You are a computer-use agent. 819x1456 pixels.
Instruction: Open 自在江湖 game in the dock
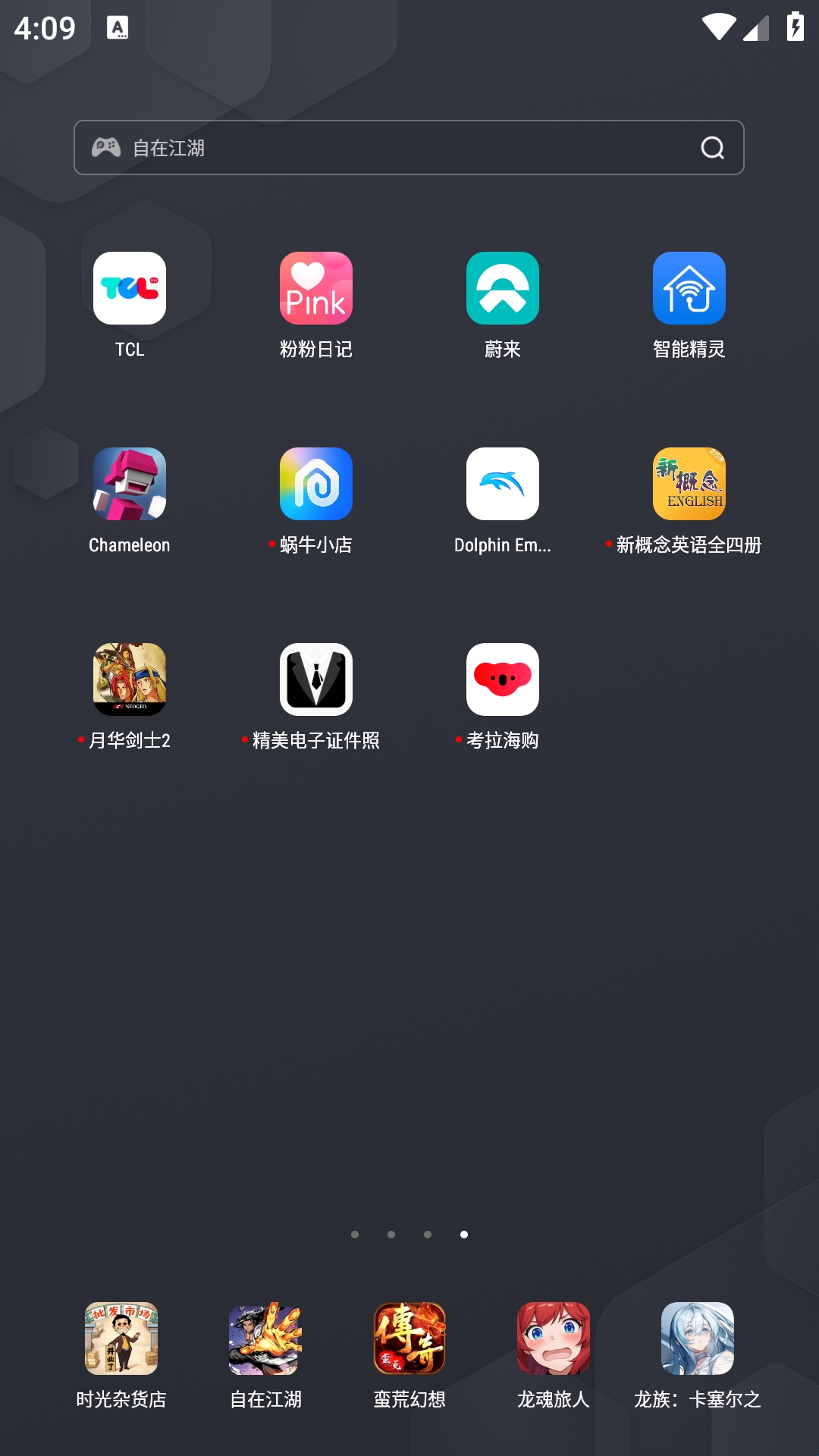pos(265,1338)
